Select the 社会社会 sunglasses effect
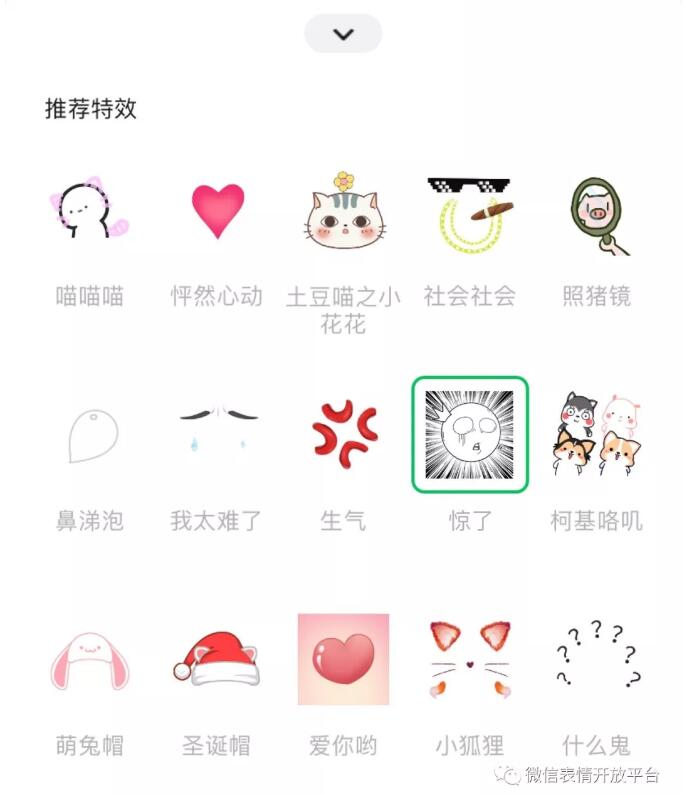Image resolution: width=685 pixels, height=794 pixels. (469, 212)
